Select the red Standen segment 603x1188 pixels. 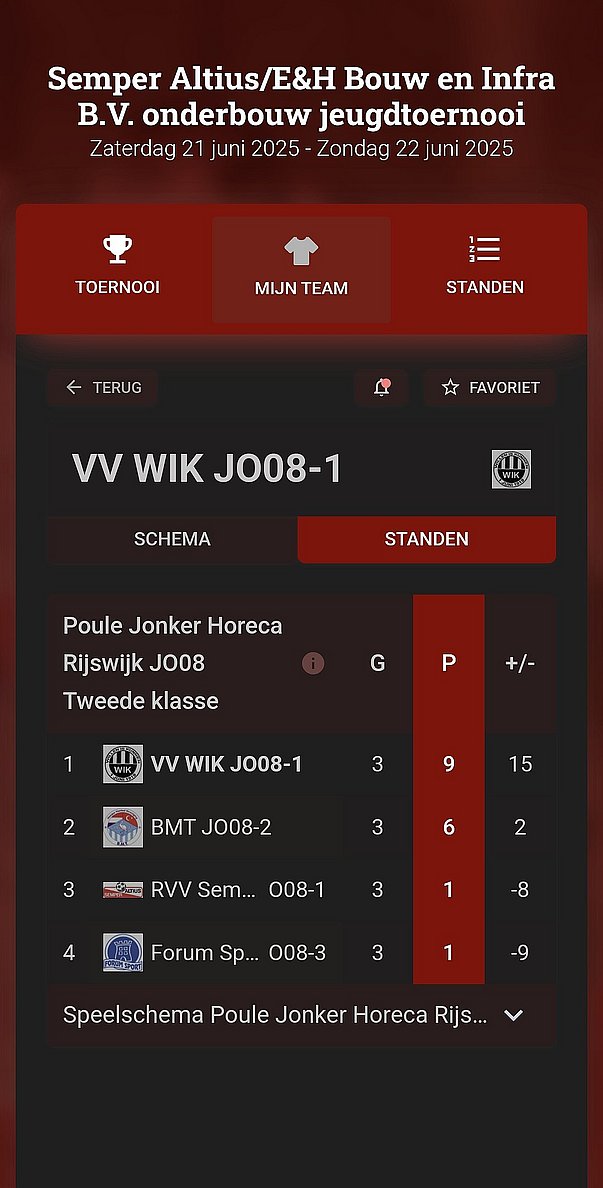(x=426, y=539)
